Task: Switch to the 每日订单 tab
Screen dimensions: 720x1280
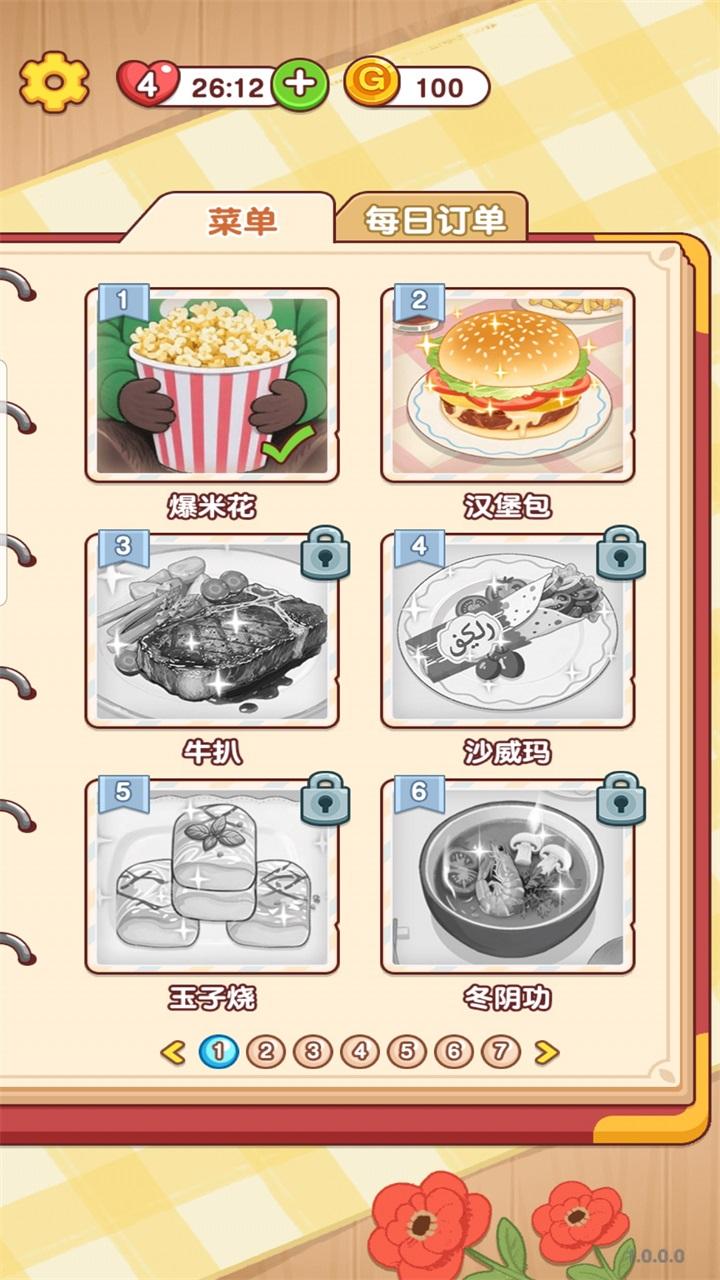Action: tap(434, 220)
